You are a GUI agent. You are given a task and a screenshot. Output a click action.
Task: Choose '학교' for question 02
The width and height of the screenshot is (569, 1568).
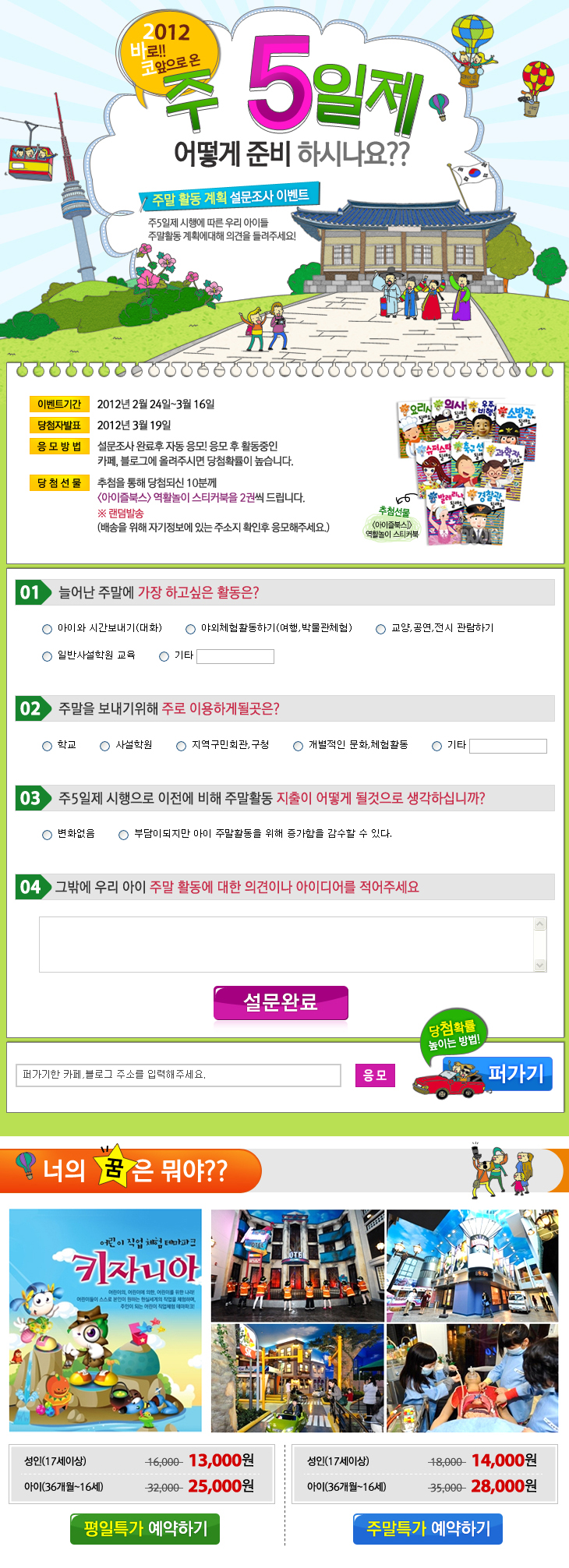pyautogui.click(x=48, y=746)
